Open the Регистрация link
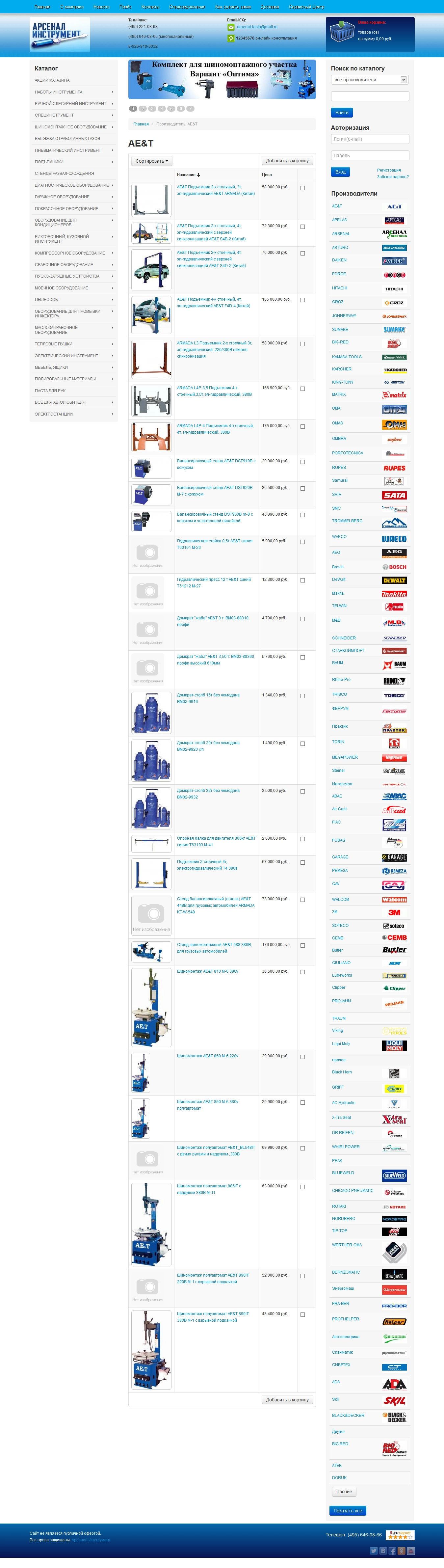The image size is (444, 1568). click(389, 170)
